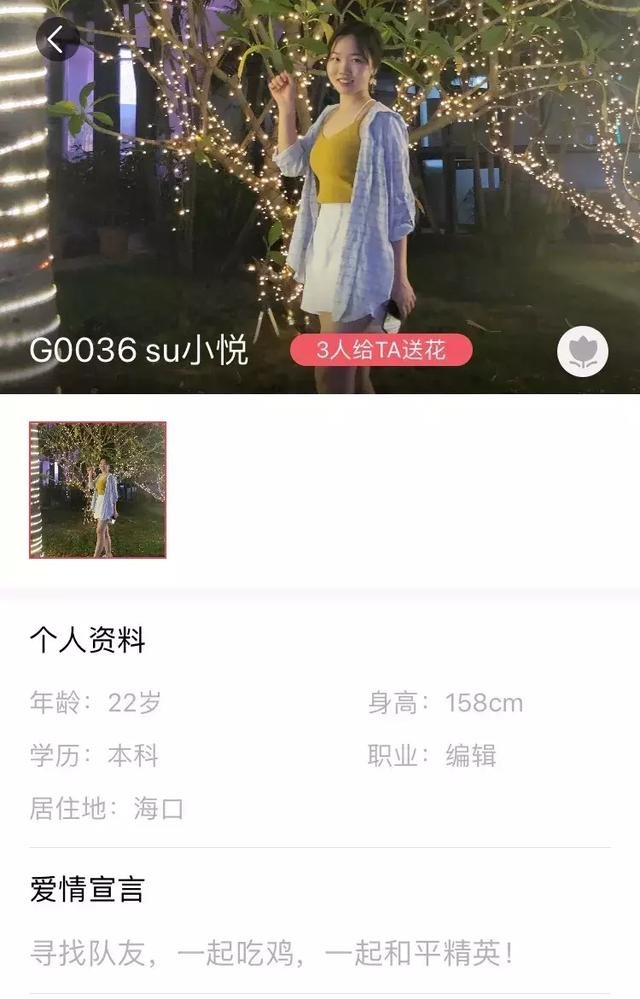Screen dimensions: 640x999
Task: Go back using the arrow icon
Action: click(x=57, y=41)
